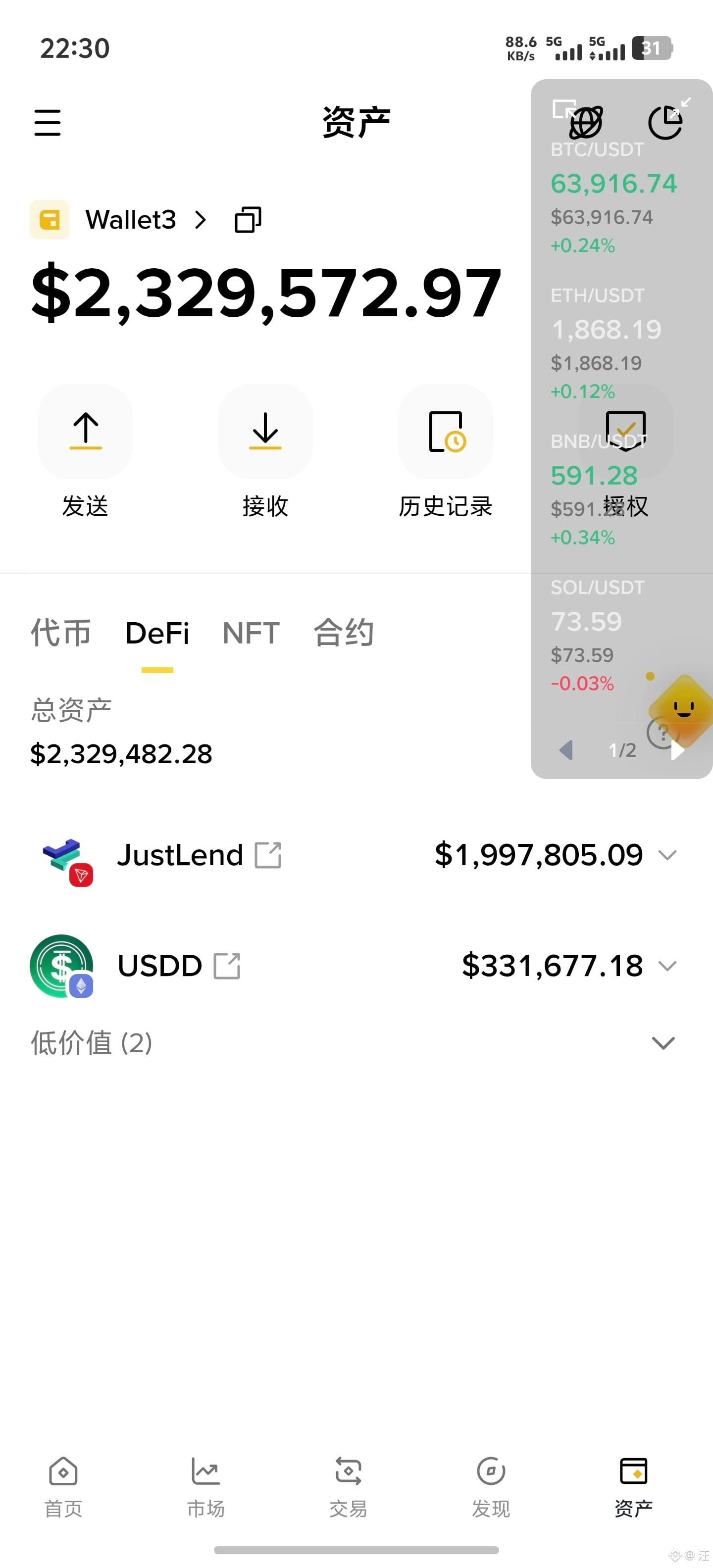
Task: Go to the 首页 tab
Action: point(63,1487)
